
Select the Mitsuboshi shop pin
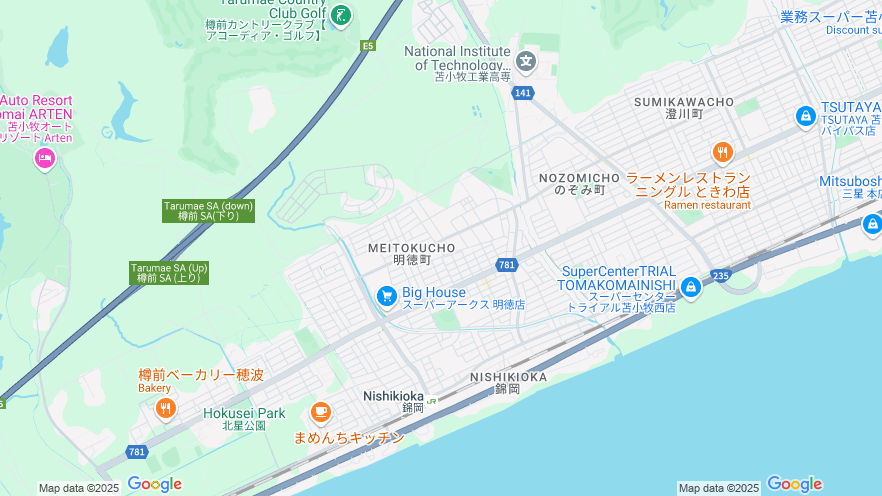872,223
